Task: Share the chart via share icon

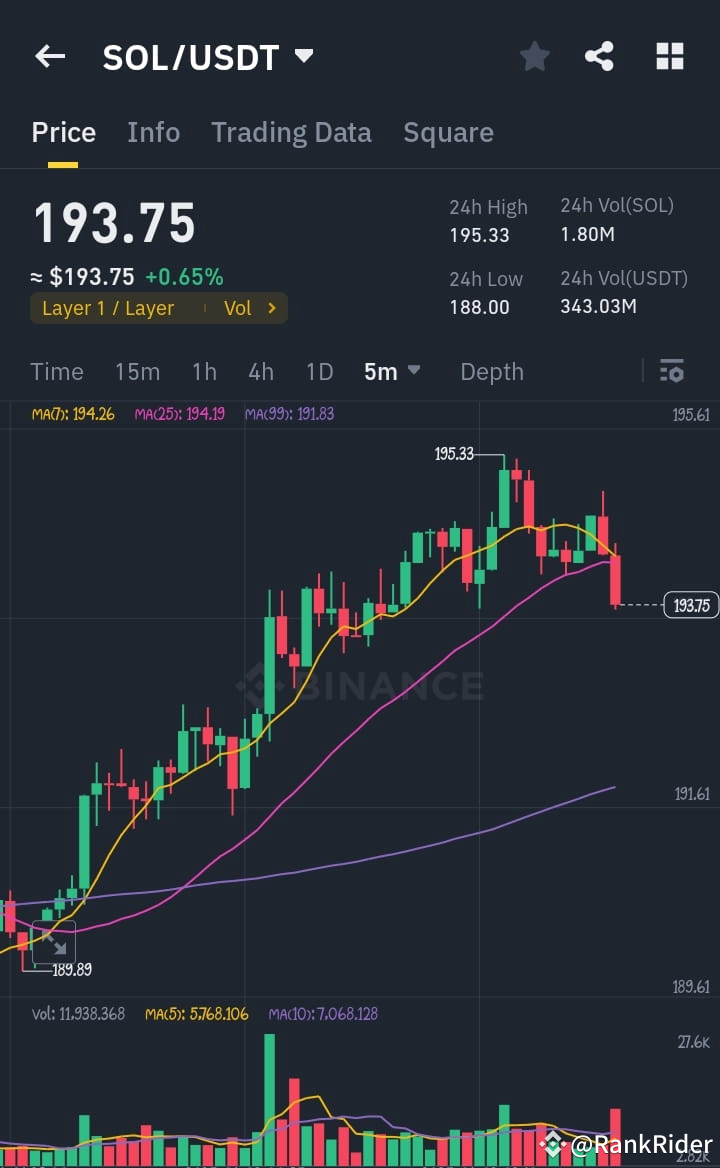Action: [x=600, y=57]
